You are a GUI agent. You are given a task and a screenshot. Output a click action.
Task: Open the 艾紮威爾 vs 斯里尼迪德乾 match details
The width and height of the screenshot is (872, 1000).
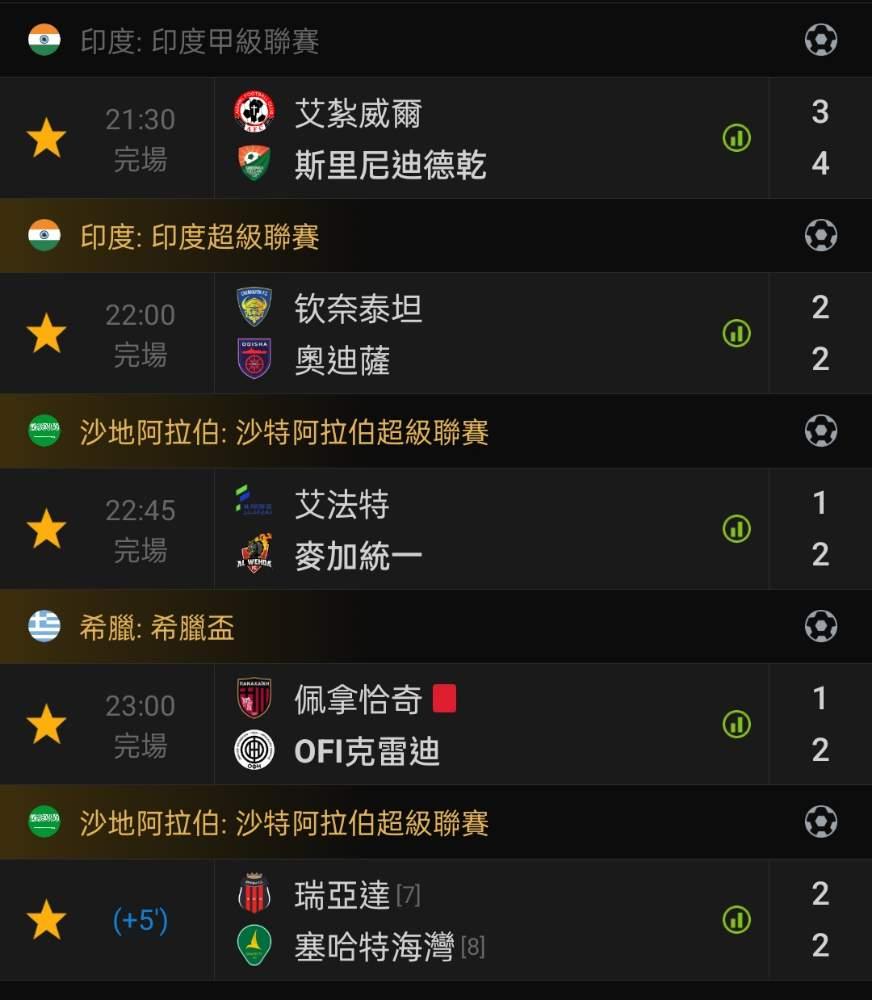point(436,138)
